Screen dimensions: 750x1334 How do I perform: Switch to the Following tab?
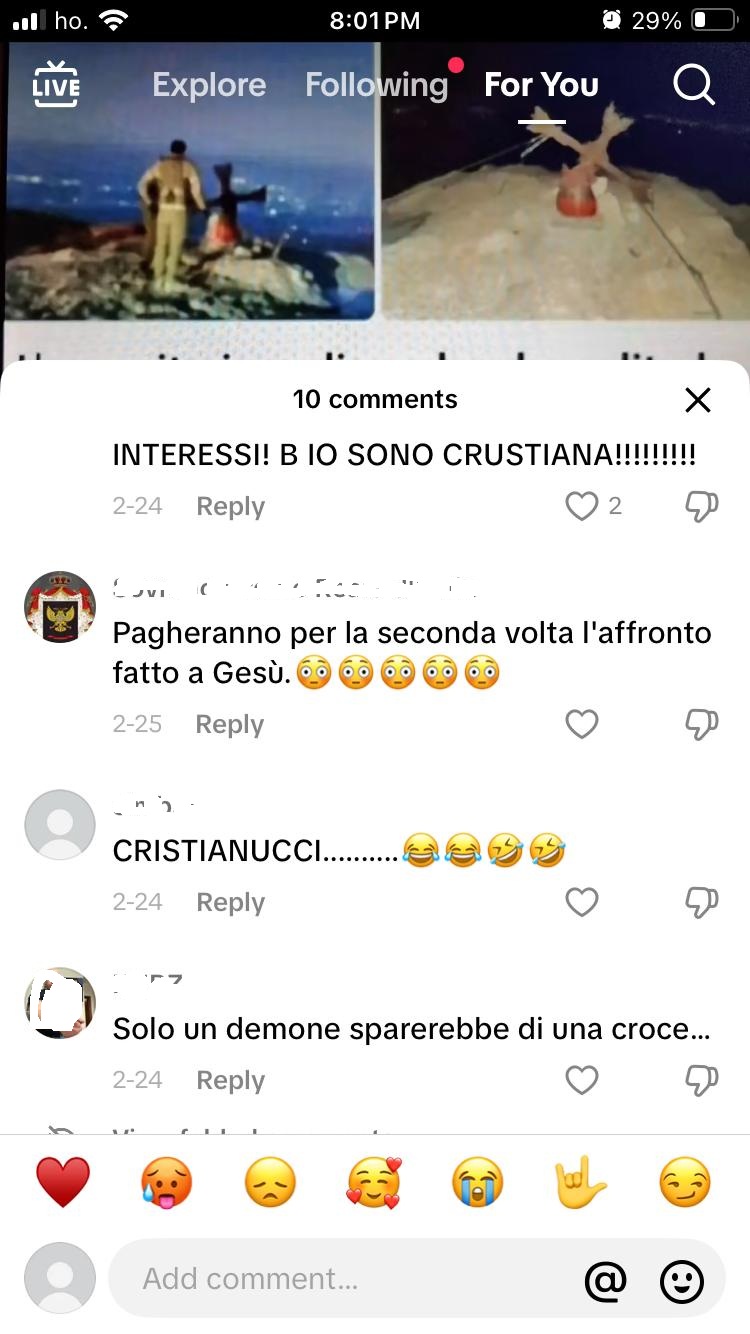tap(376, 85)
